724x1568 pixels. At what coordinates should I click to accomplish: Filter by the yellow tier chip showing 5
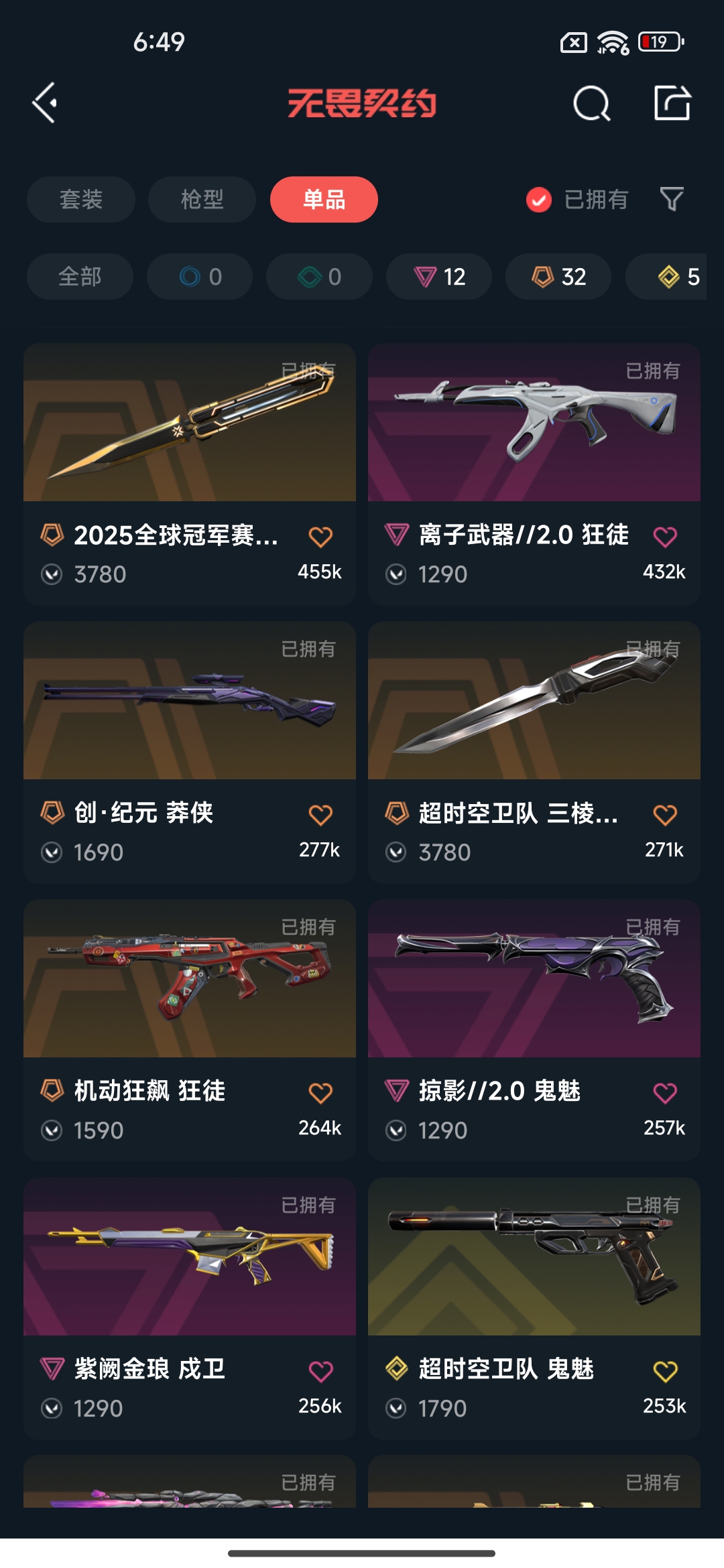click(677, 277)
